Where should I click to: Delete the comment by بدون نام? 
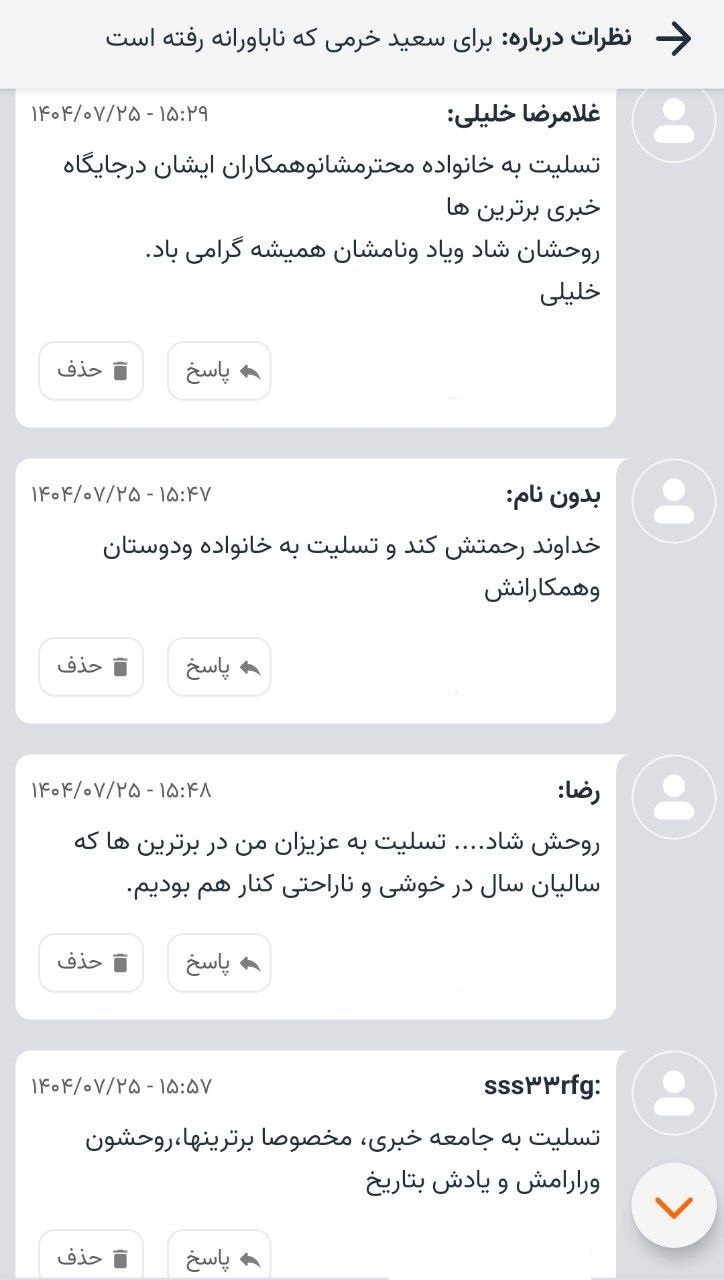pyautogui.click(x=91, y=667)
